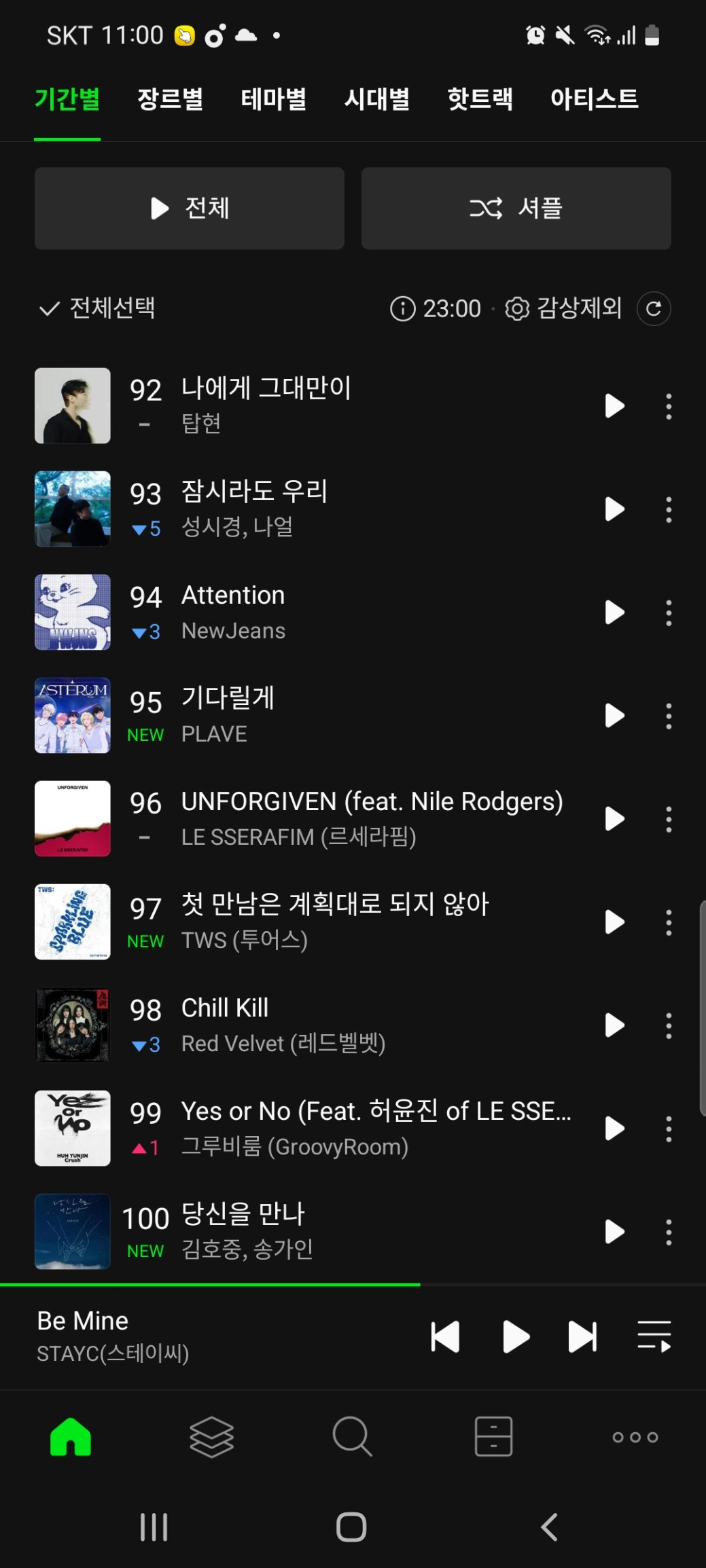Open more options for 나에게 그대만이
Screen dimensions: 706x1568
click(x=669, y=406)
